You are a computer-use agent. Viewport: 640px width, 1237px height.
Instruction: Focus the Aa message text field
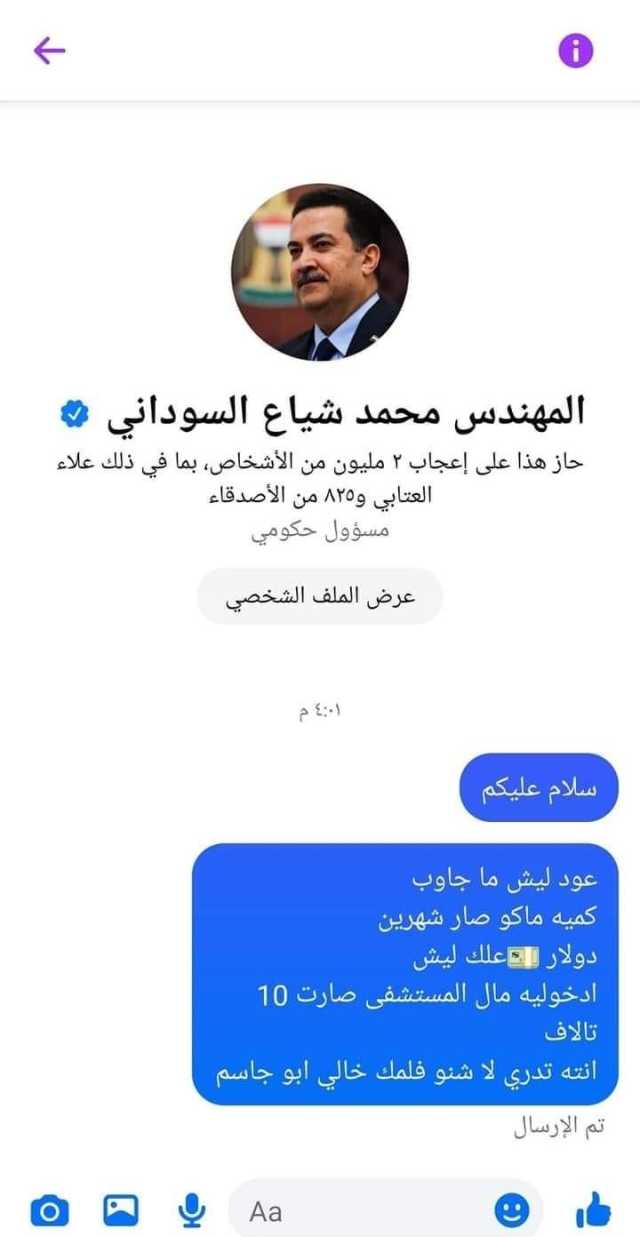370,1212
